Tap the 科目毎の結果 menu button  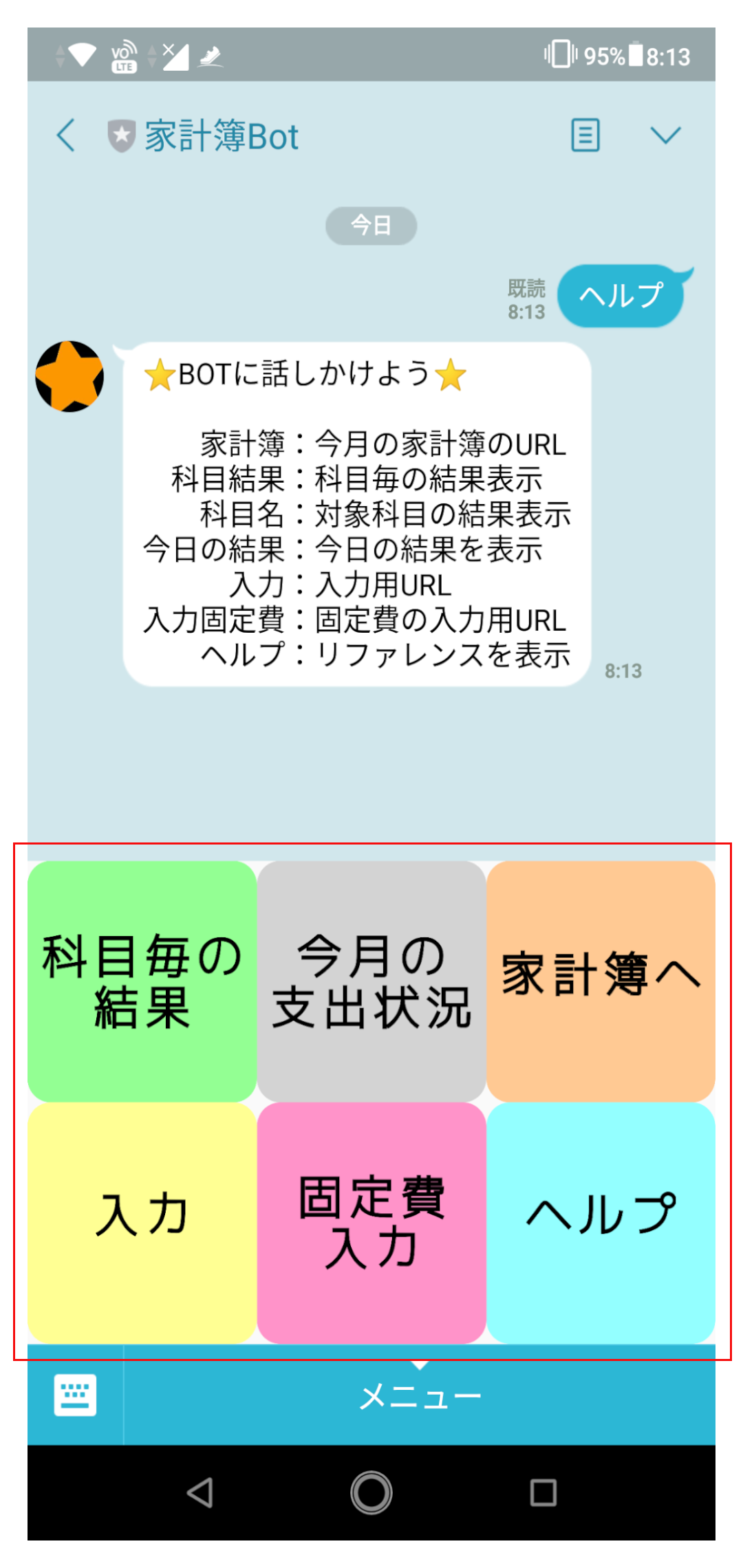point(142,981)
